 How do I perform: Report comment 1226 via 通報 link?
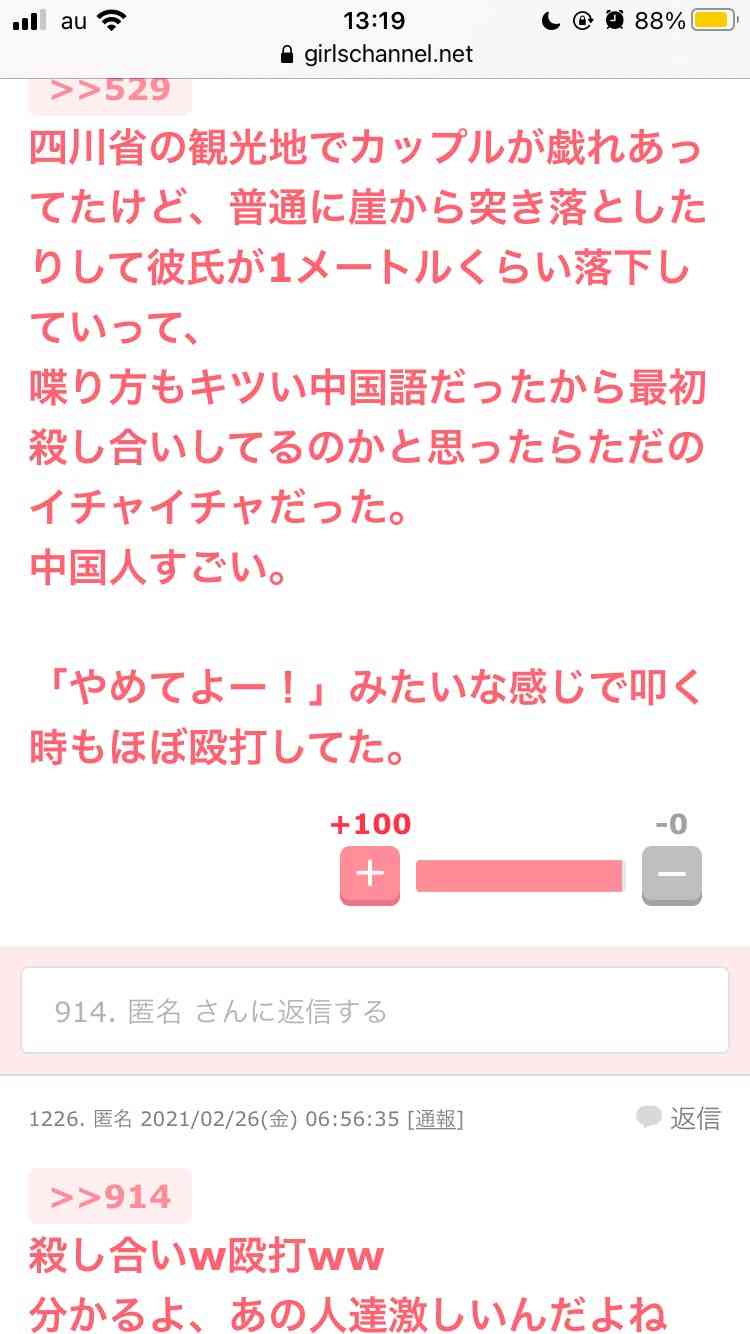(435, 1119)
